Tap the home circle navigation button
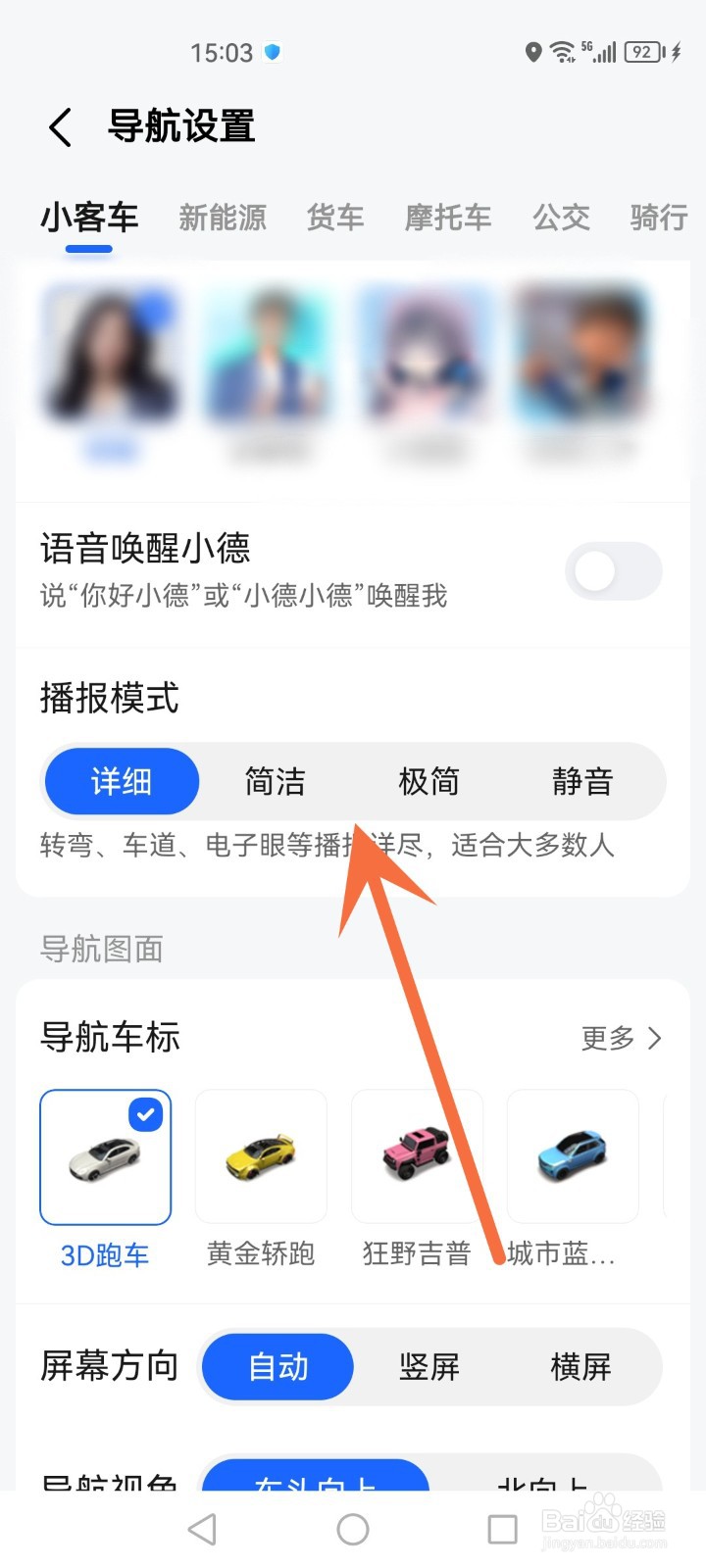706x1568 pixels. 352,1528
